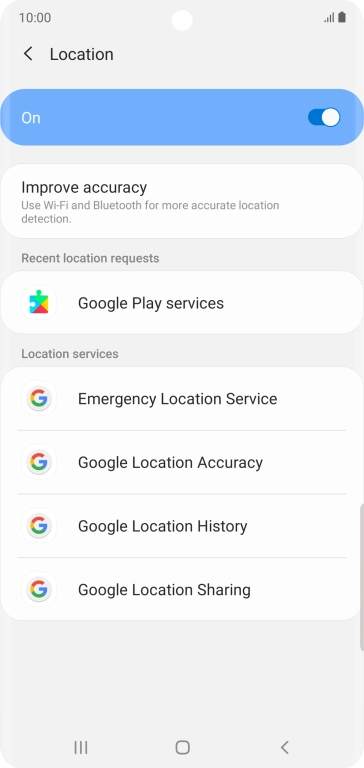The width and height of the screenshot is (364, 768).
Task: Open Google Location History
Action: point(182,526)
